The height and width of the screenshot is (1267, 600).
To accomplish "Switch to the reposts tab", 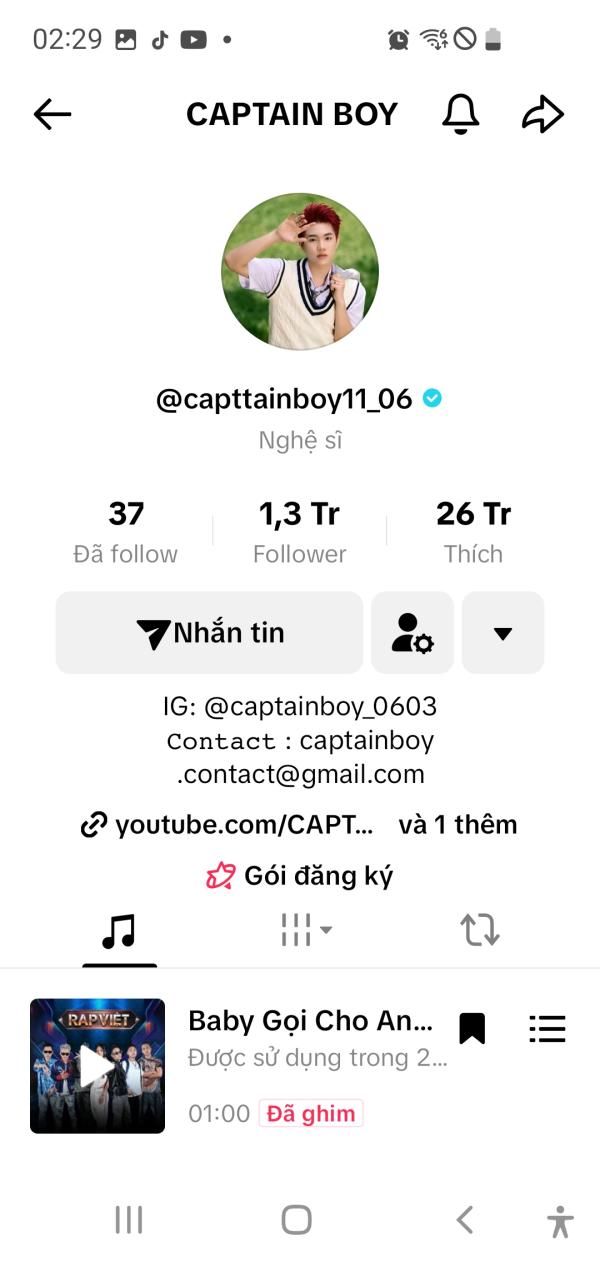I will click(x=480, y=931).
